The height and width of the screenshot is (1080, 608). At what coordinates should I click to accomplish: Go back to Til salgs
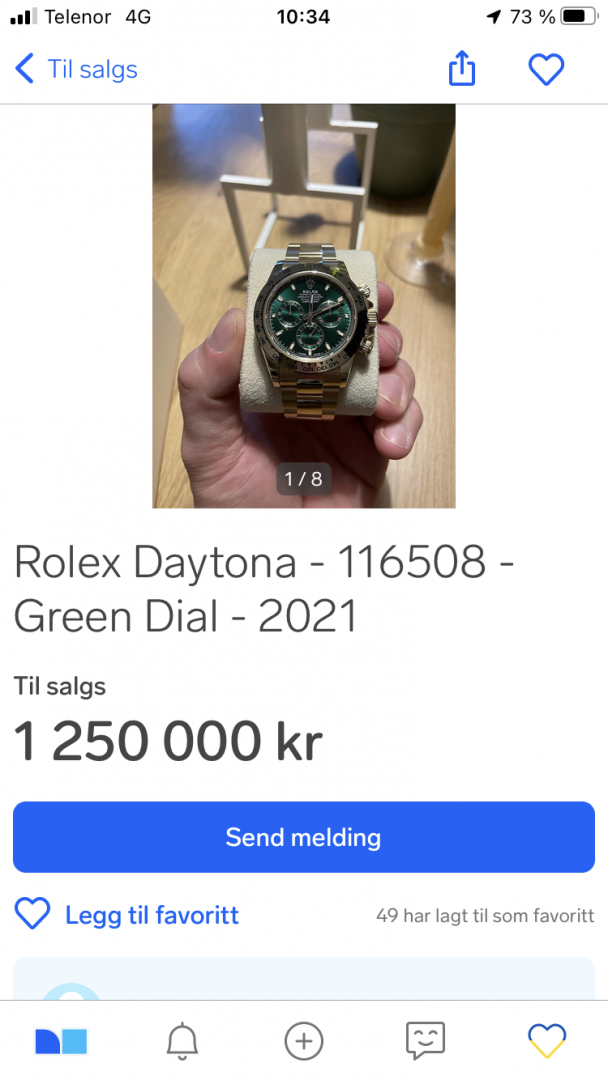click(x=75, y=69)
